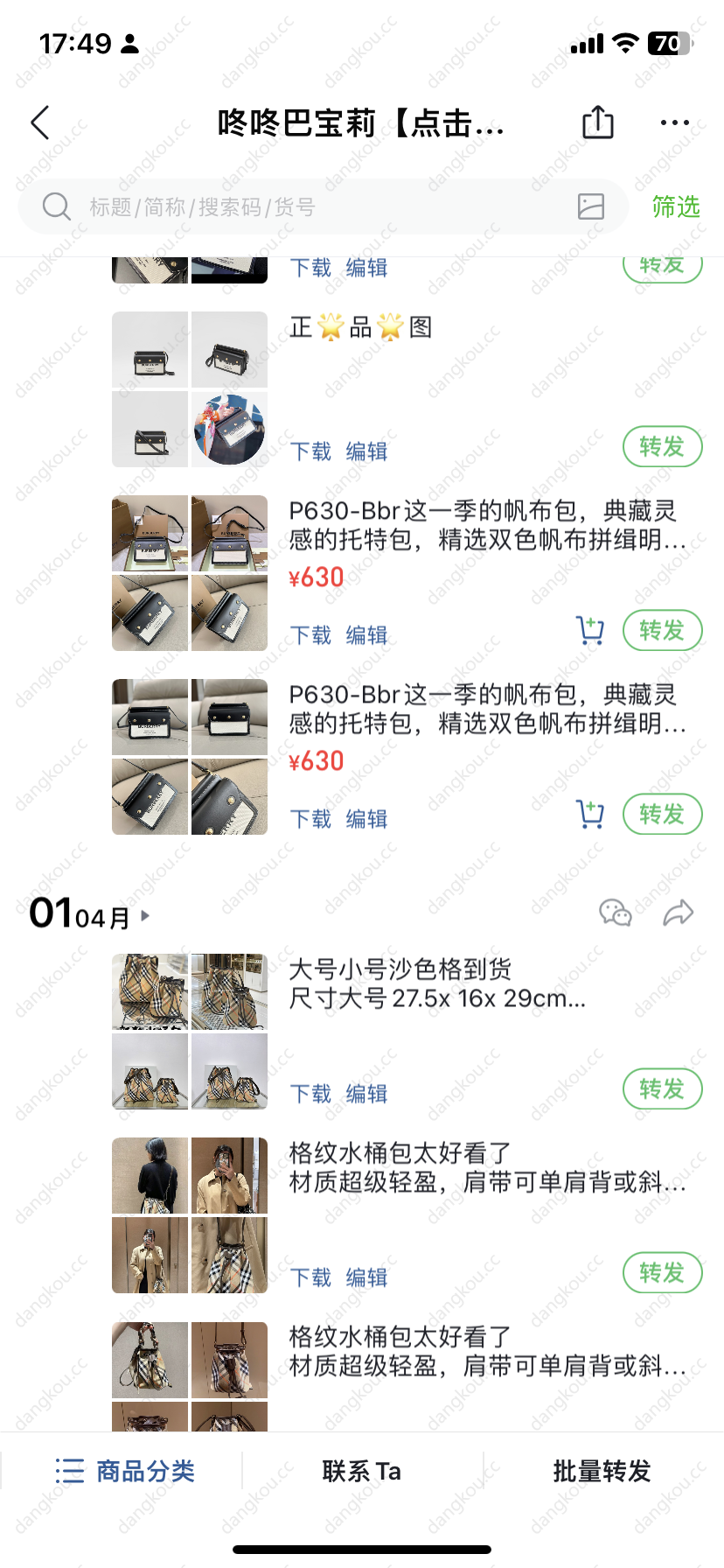Tap 转发 on the 大号小号沙色格到货 post
The width and height of the screenshot is (724, 1568).
click(662, 1089)
